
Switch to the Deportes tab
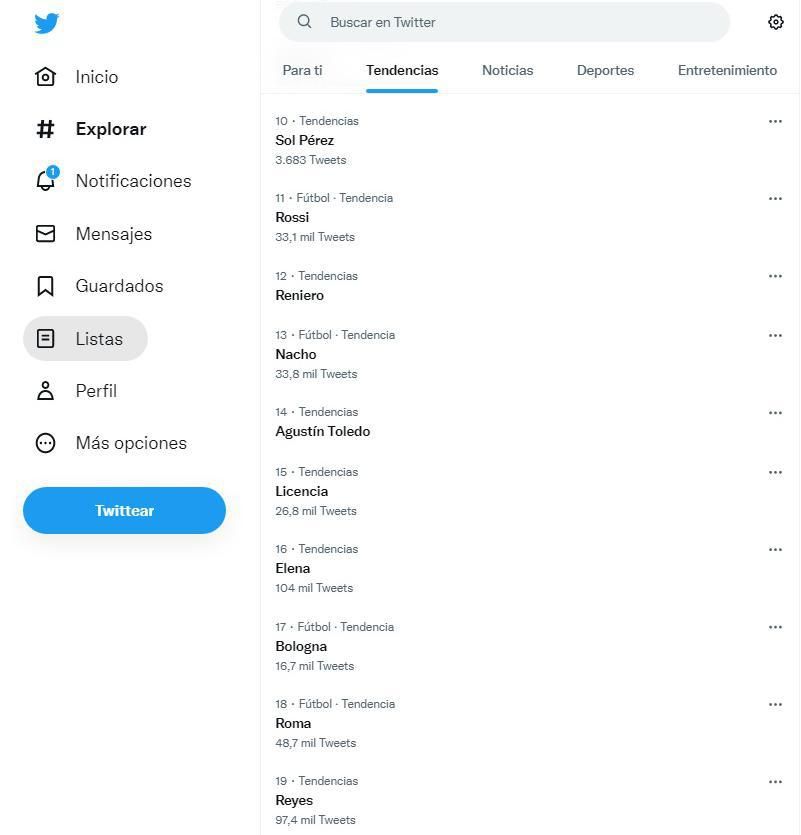click(x=605, y=70)
